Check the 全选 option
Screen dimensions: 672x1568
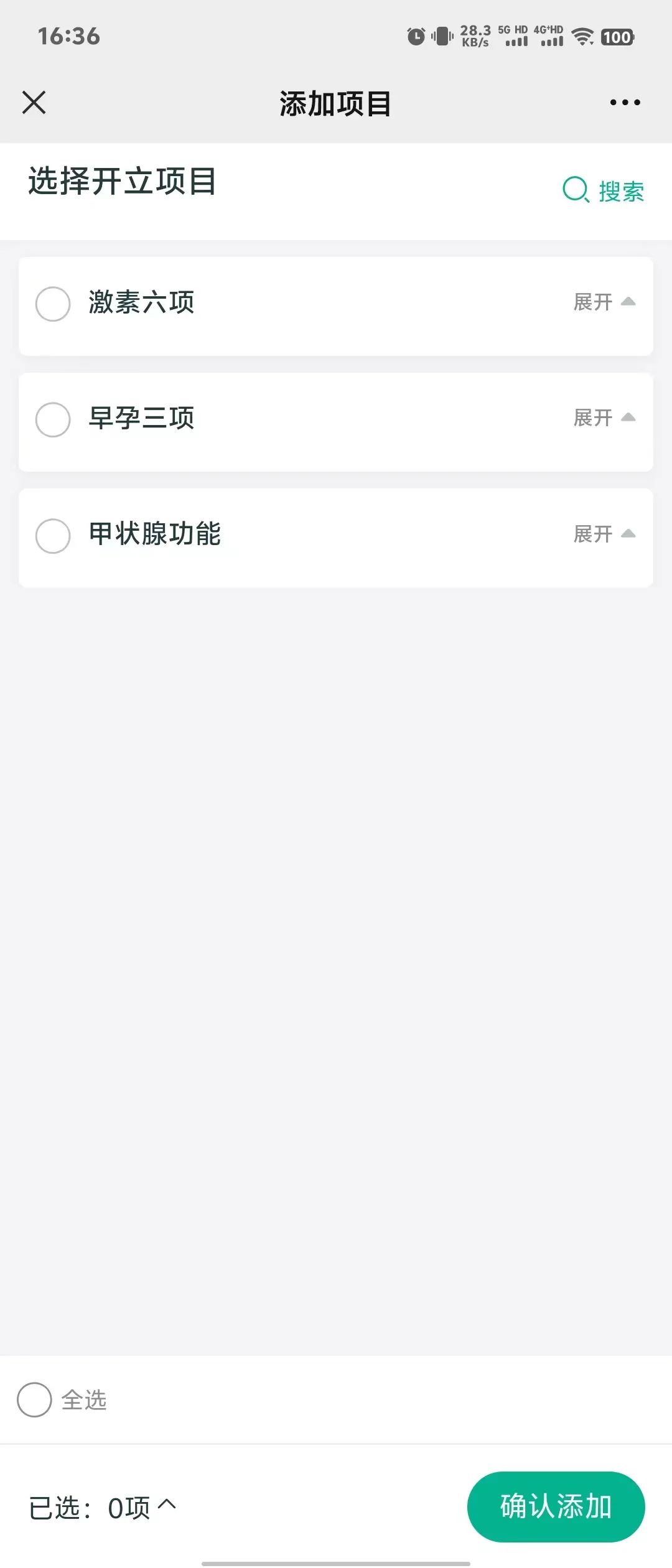35,1400
